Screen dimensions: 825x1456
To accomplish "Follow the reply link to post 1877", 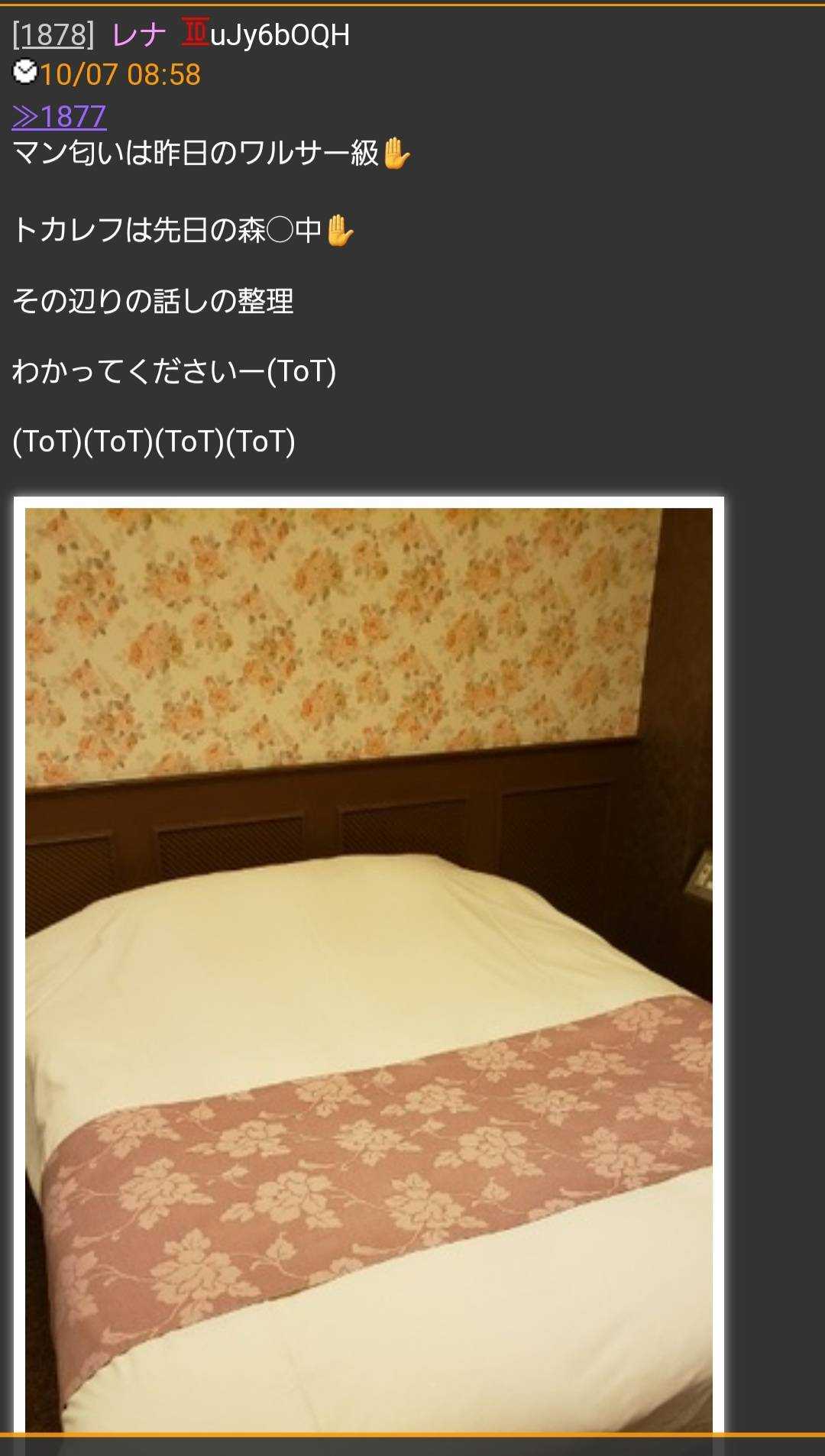I will [60, 117].
